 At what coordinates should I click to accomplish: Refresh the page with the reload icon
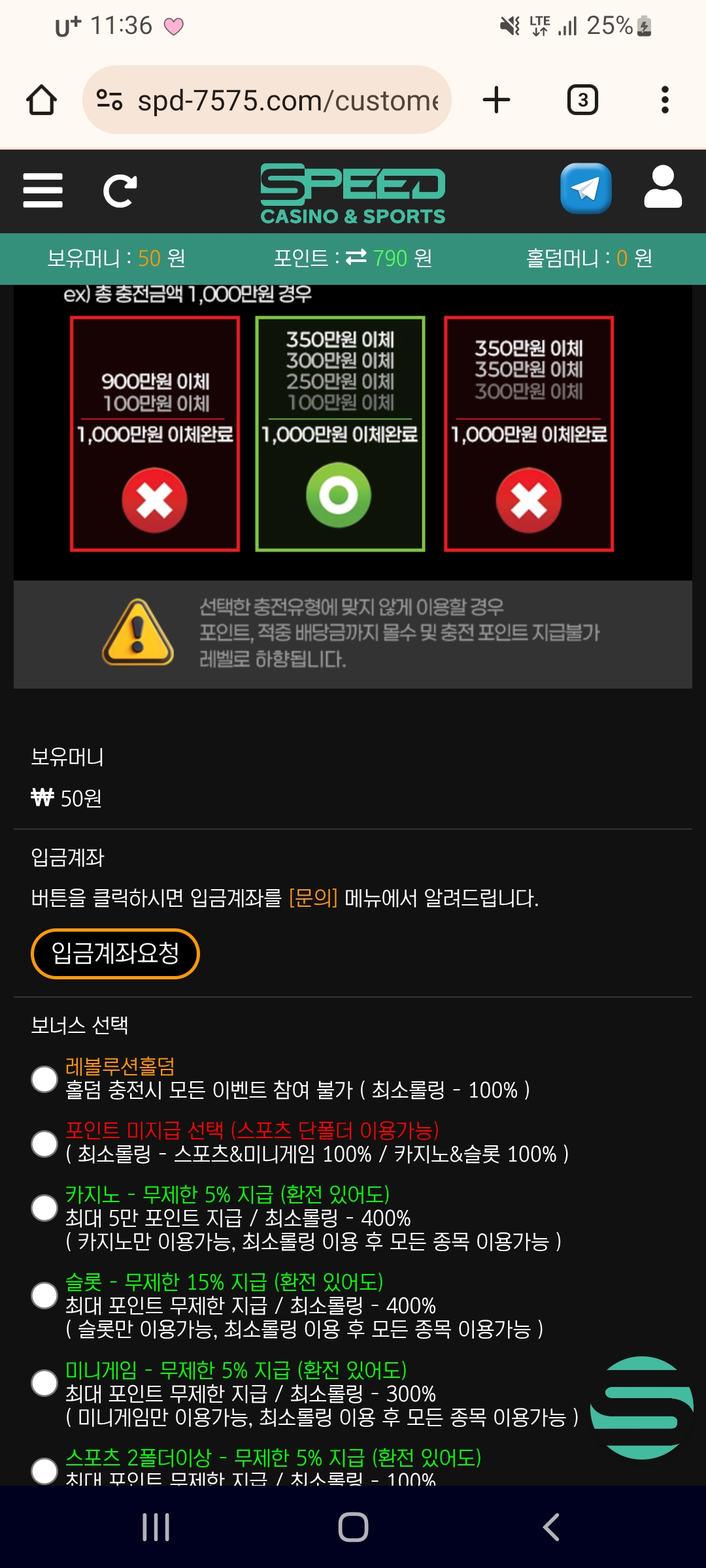[x=120, y=191]
